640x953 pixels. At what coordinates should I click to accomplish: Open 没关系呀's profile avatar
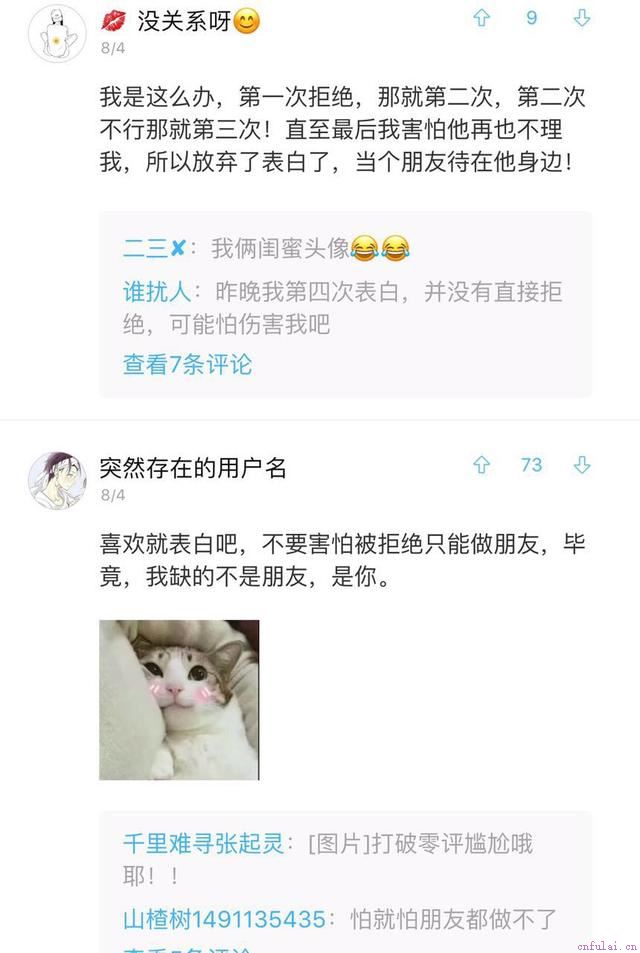[x=56, y=32]
